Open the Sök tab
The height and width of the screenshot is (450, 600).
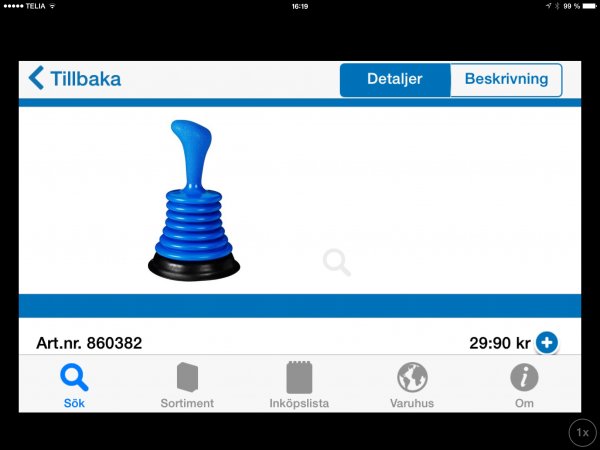[74, 386]
